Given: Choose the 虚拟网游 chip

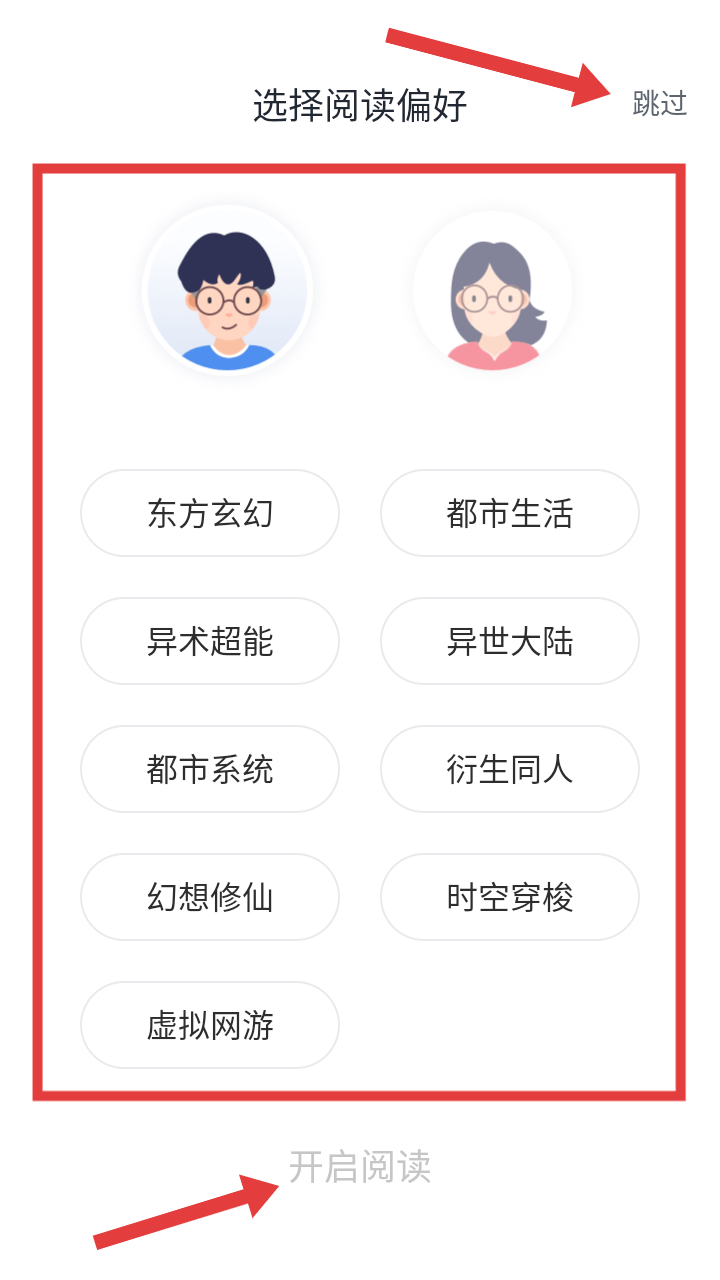Looking at the screenshot, I should pos(210,1025).
